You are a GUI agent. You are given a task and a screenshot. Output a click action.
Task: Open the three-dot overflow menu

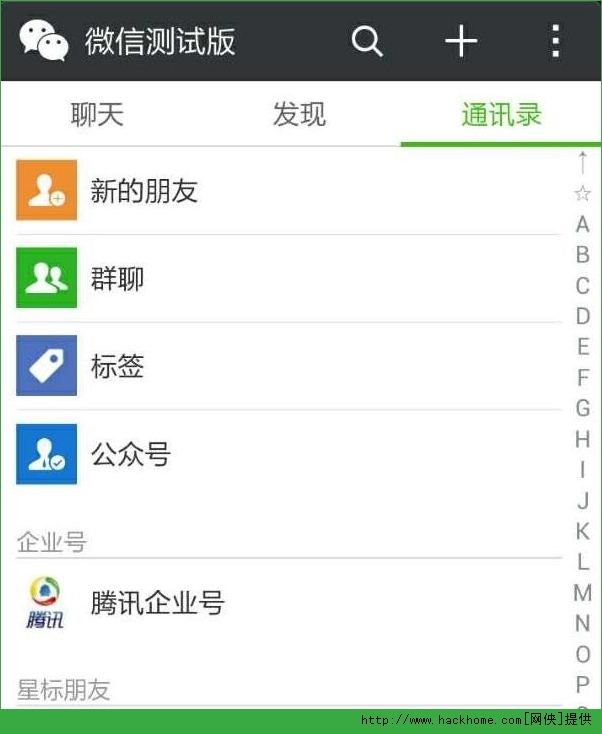[x=555, y=41]
